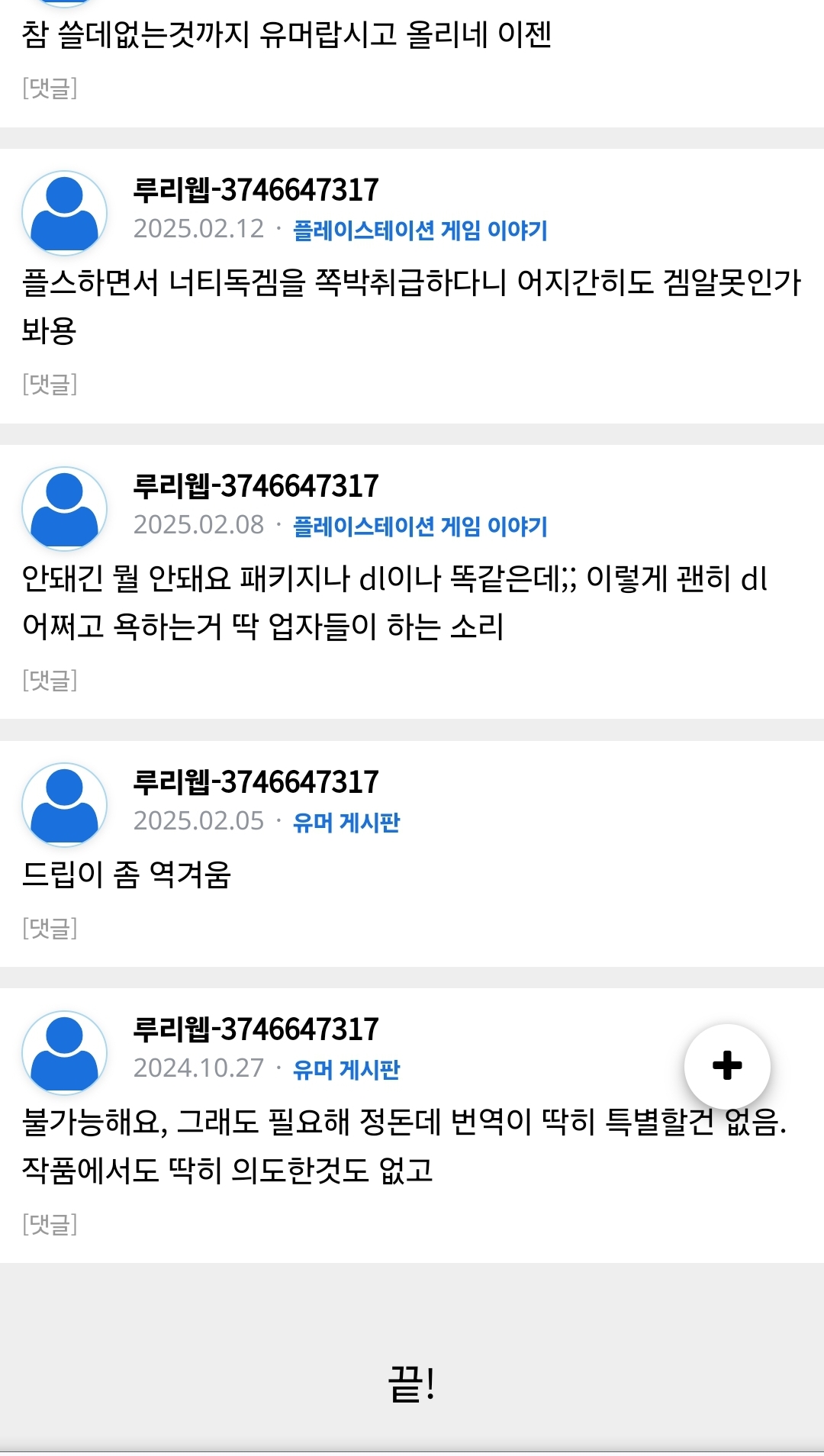Open the comment '드립이 좀 역겨움'
The image size is (824, 1456).
point(127,874)
